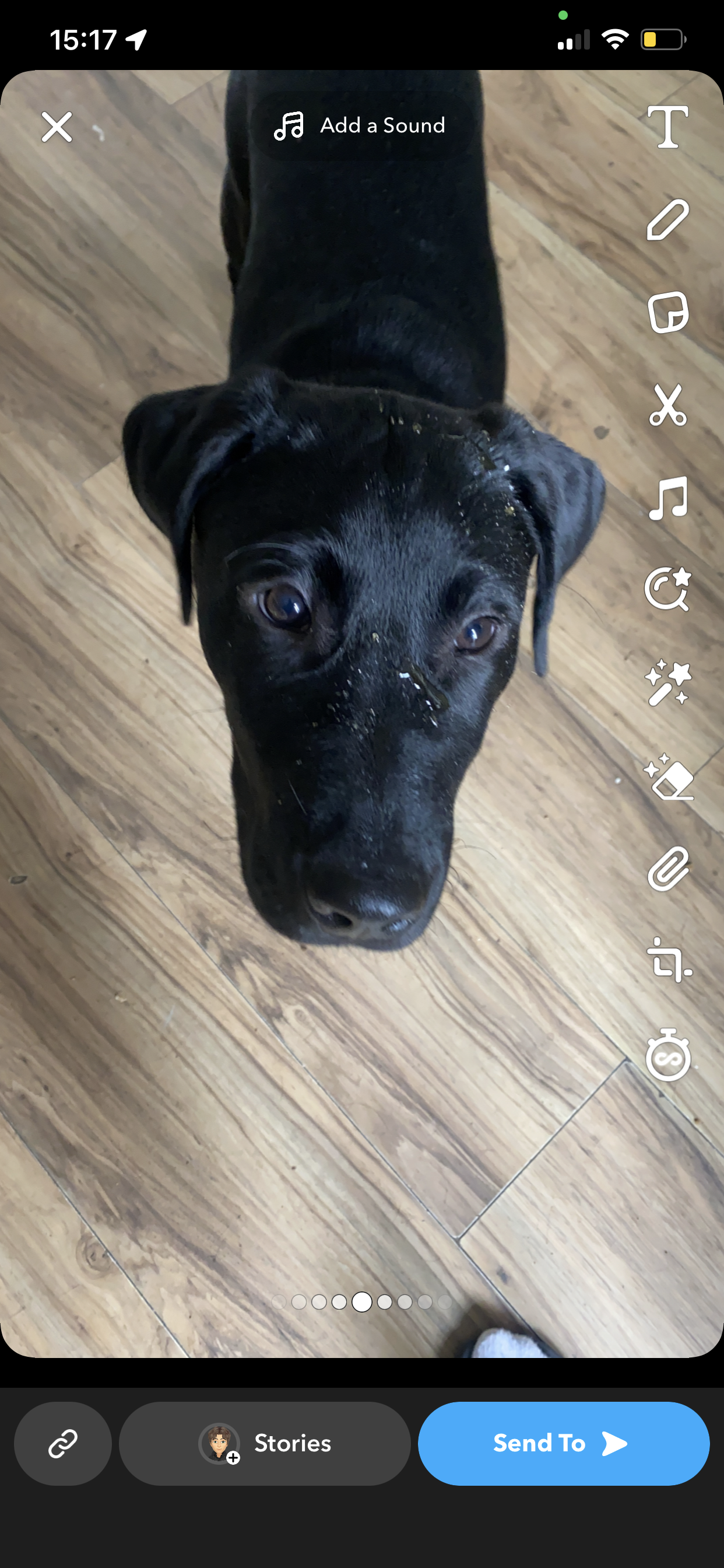The image size is (724, 1568).
Task: Tap the link chain button
Action: (63, 1444)
